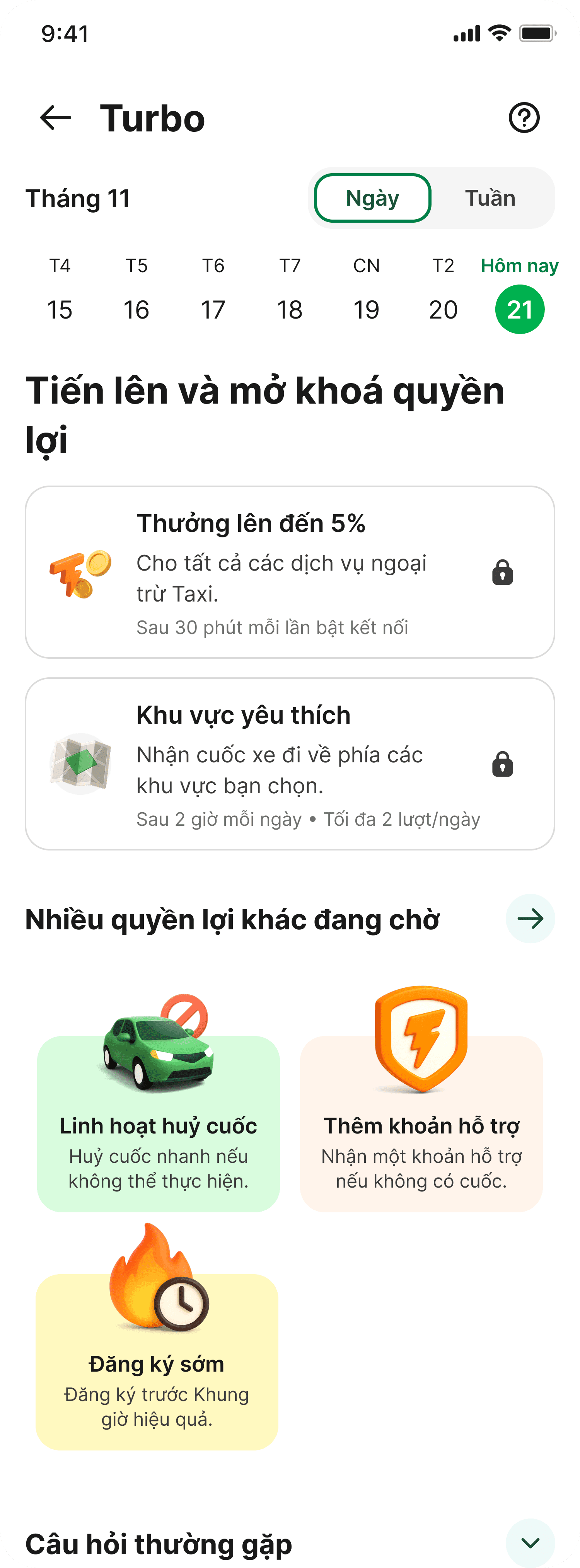Switch to the Tuần view
This screenshot has height=1568, width=580.
point(490,198)
